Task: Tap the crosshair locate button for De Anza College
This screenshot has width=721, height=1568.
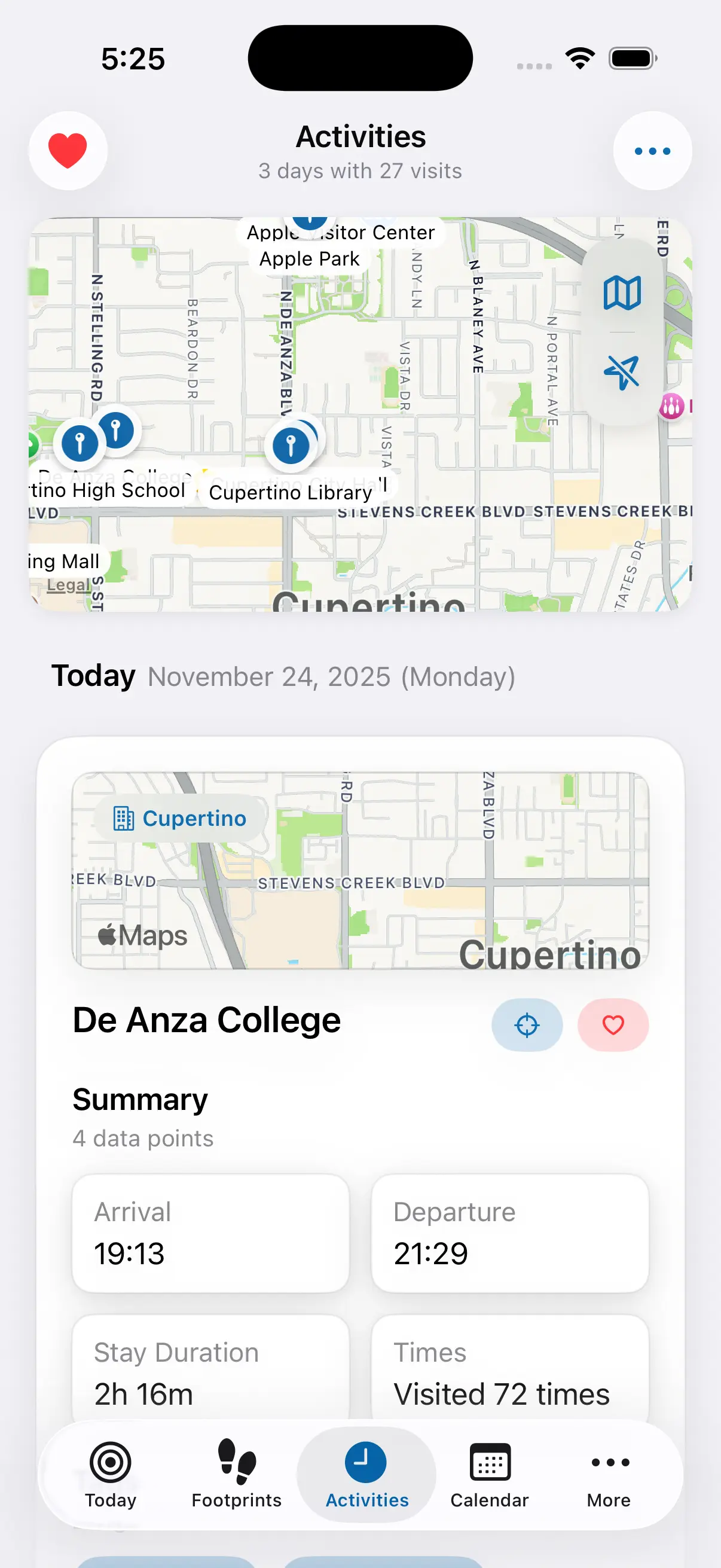Action: coord(526,1025)
